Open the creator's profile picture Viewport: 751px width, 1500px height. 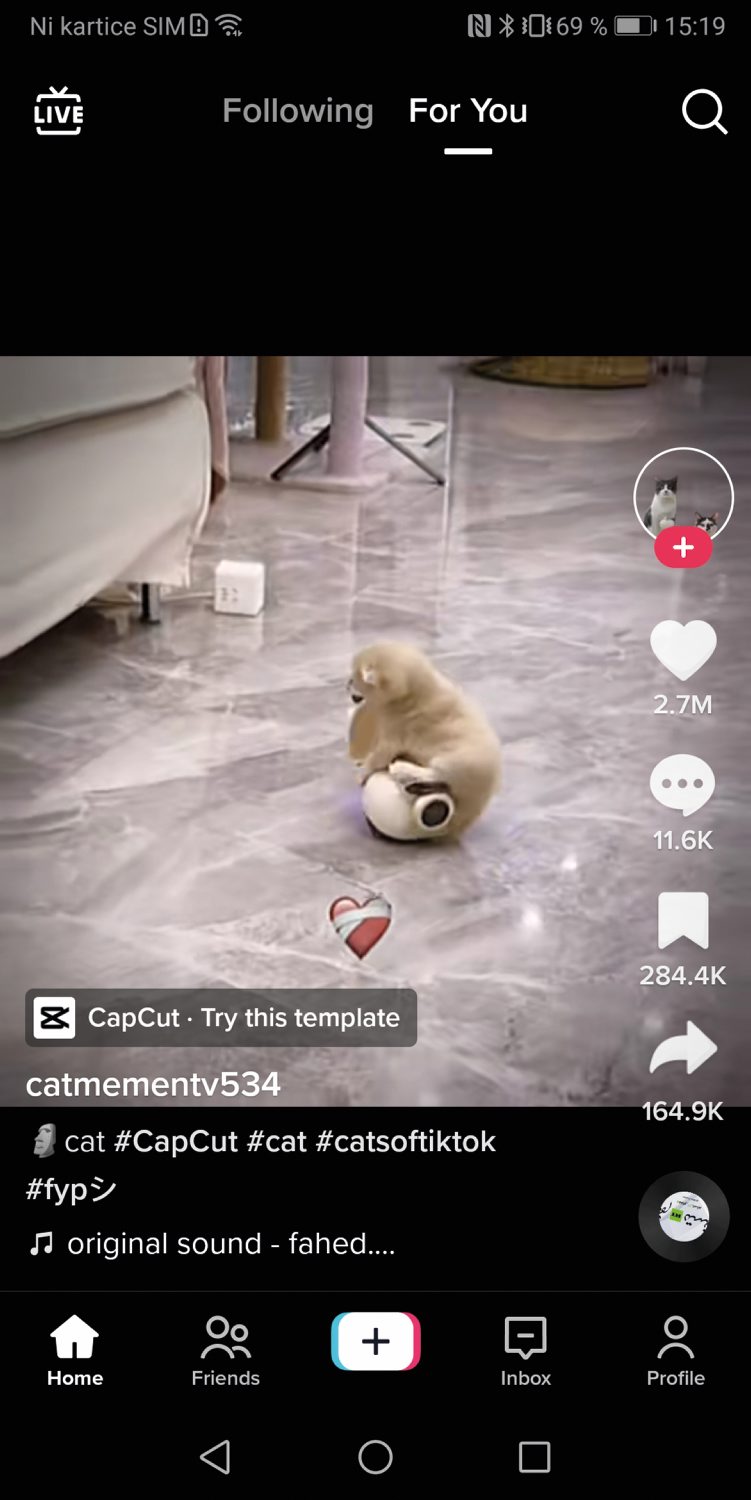click(x=683, y=494)
